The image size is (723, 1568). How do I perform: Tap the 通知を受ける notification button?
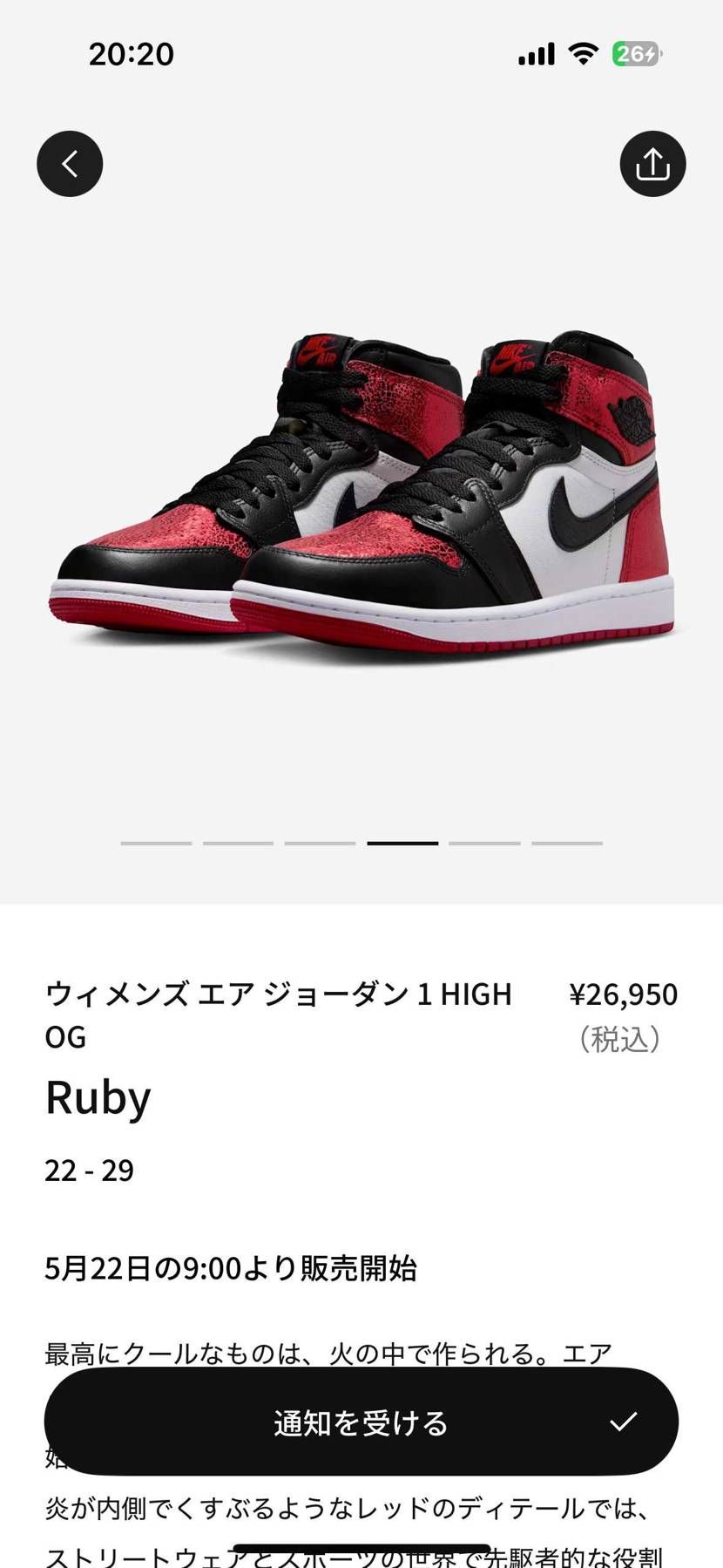click(x=361, y=1422)
